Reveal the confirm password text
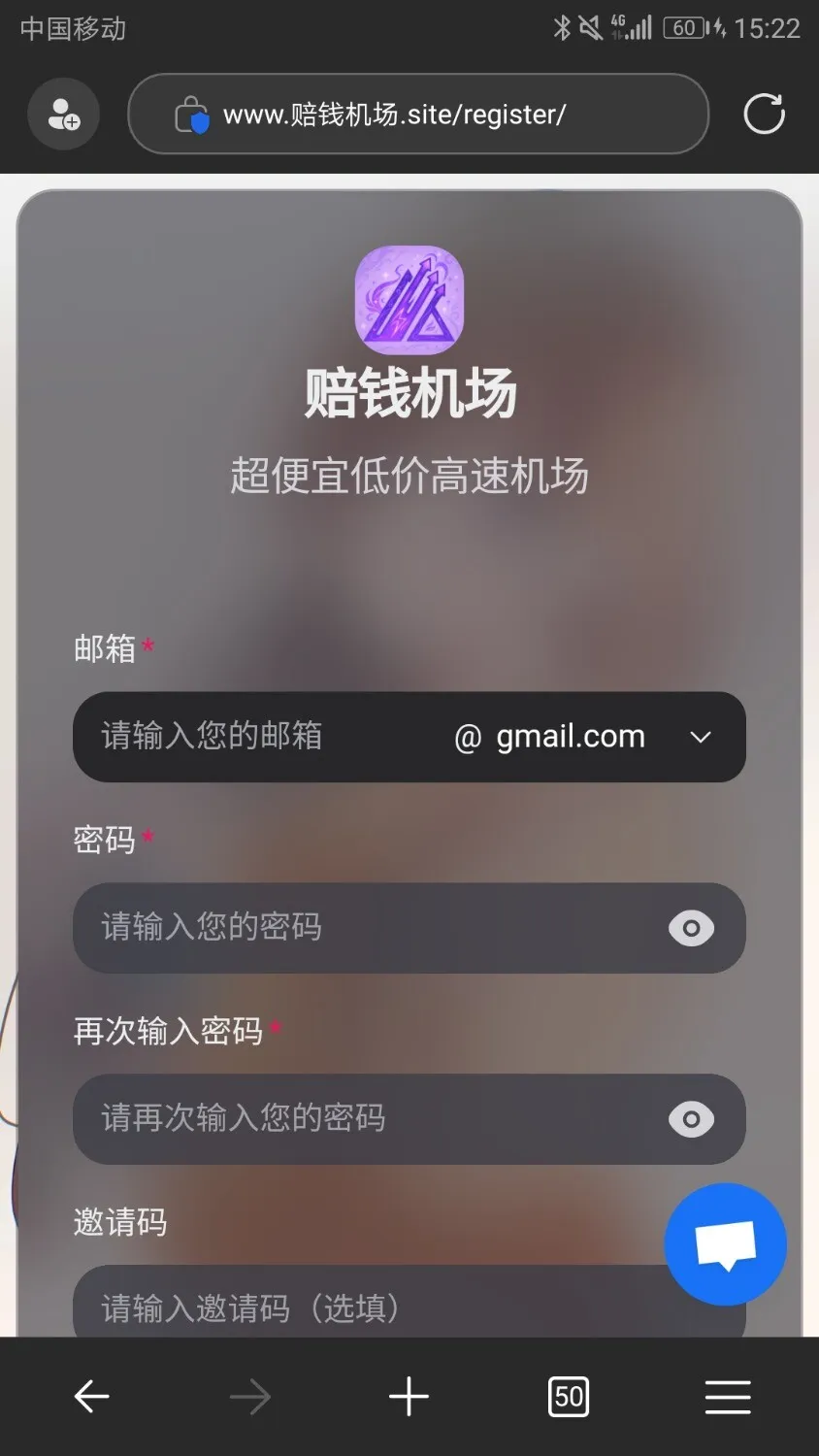The width and height of the screenshot is (819, 1456). [691, 1119]
